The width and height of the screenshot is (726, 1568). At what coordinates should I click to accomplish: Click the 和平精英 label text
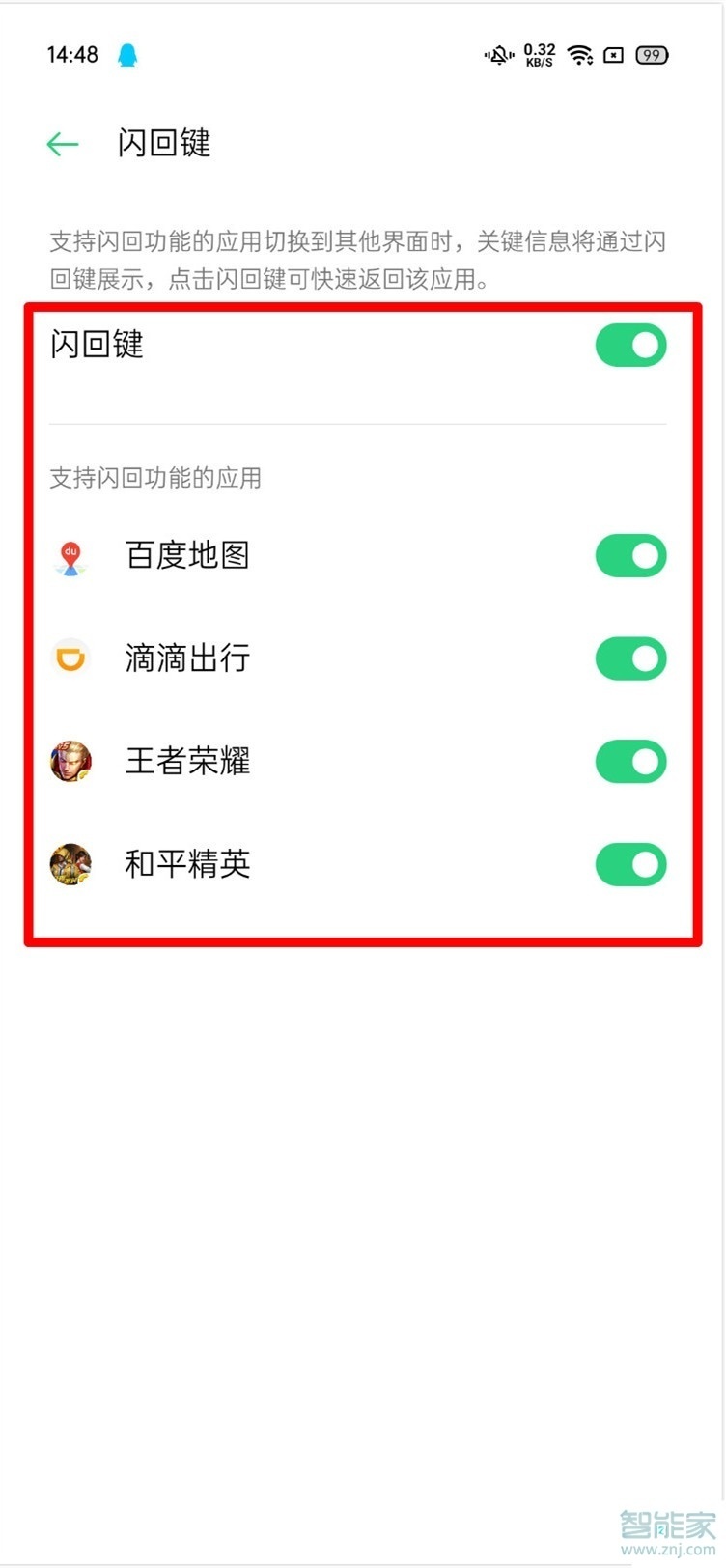187,865
